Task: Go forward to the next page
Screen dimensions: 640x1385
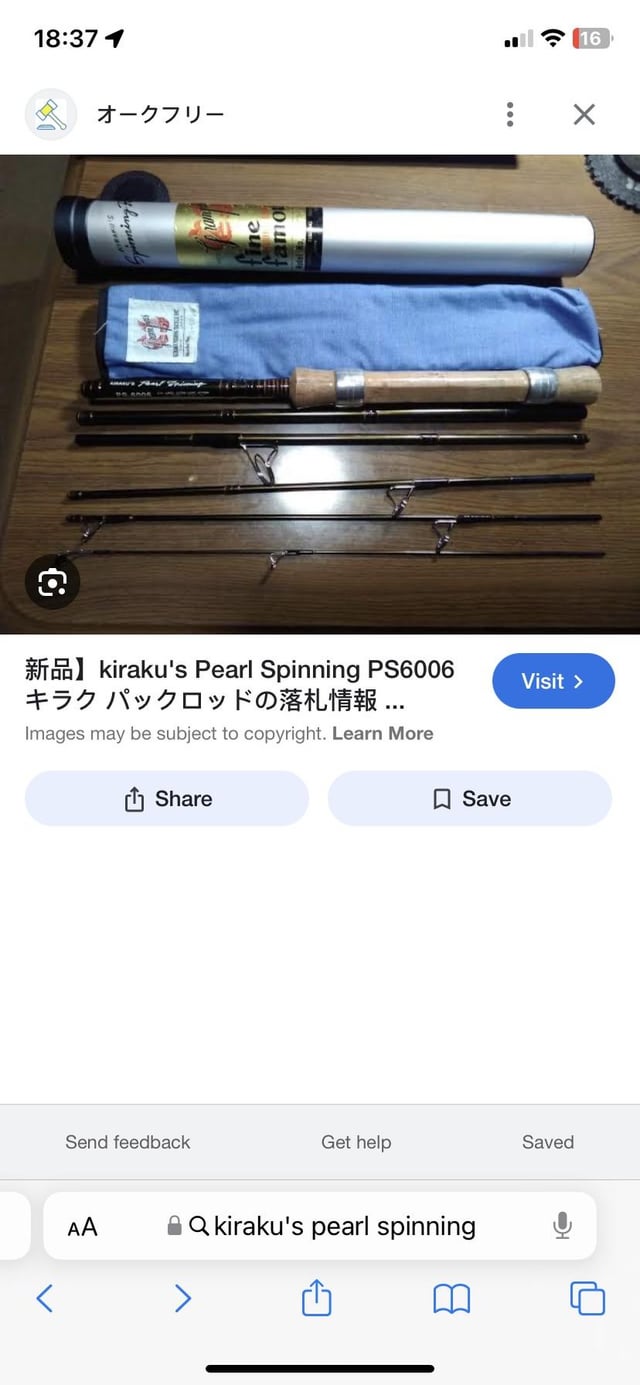Action: (x=182, y=1298)
